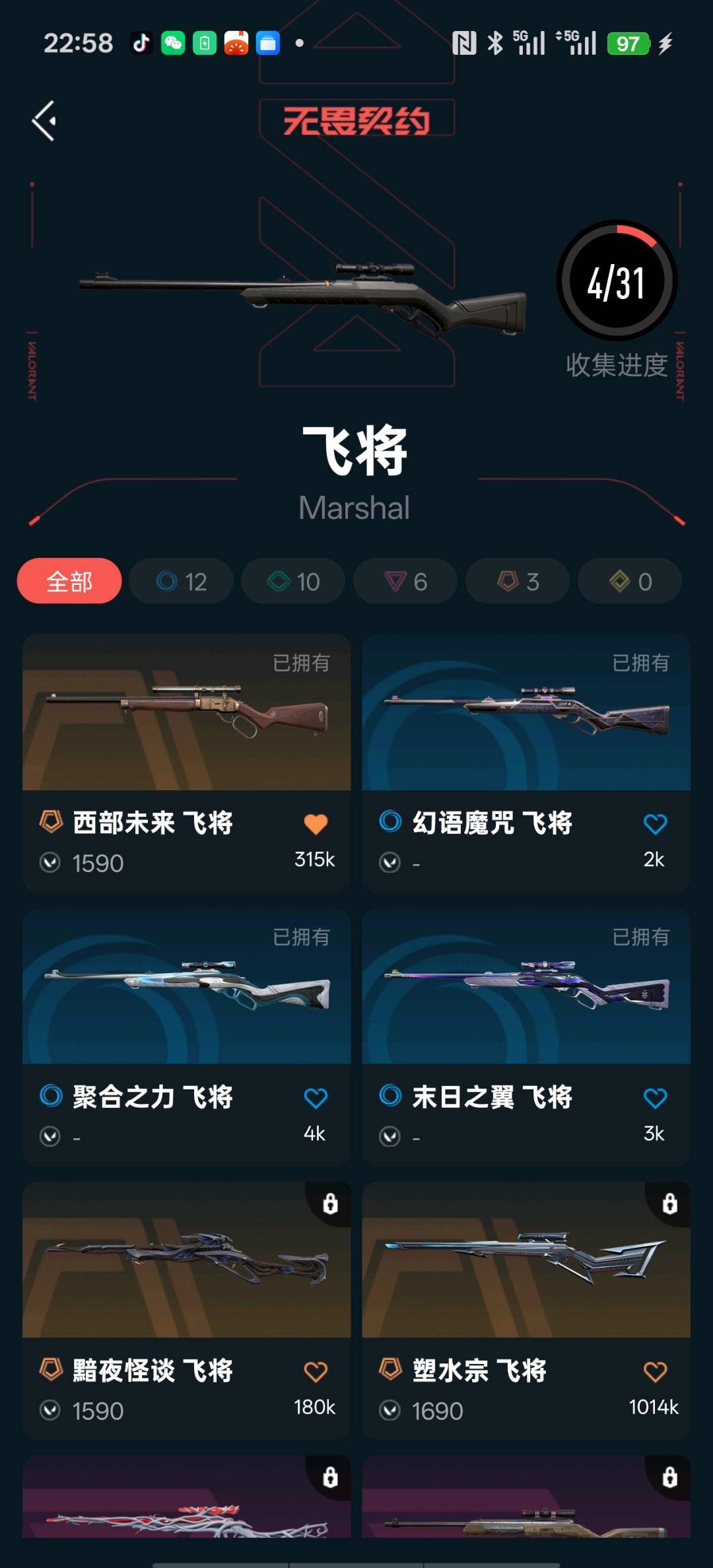Filter by the yellow tier showing 0
The height and width of the screenshot is (1568, 713).
(630, 581)
